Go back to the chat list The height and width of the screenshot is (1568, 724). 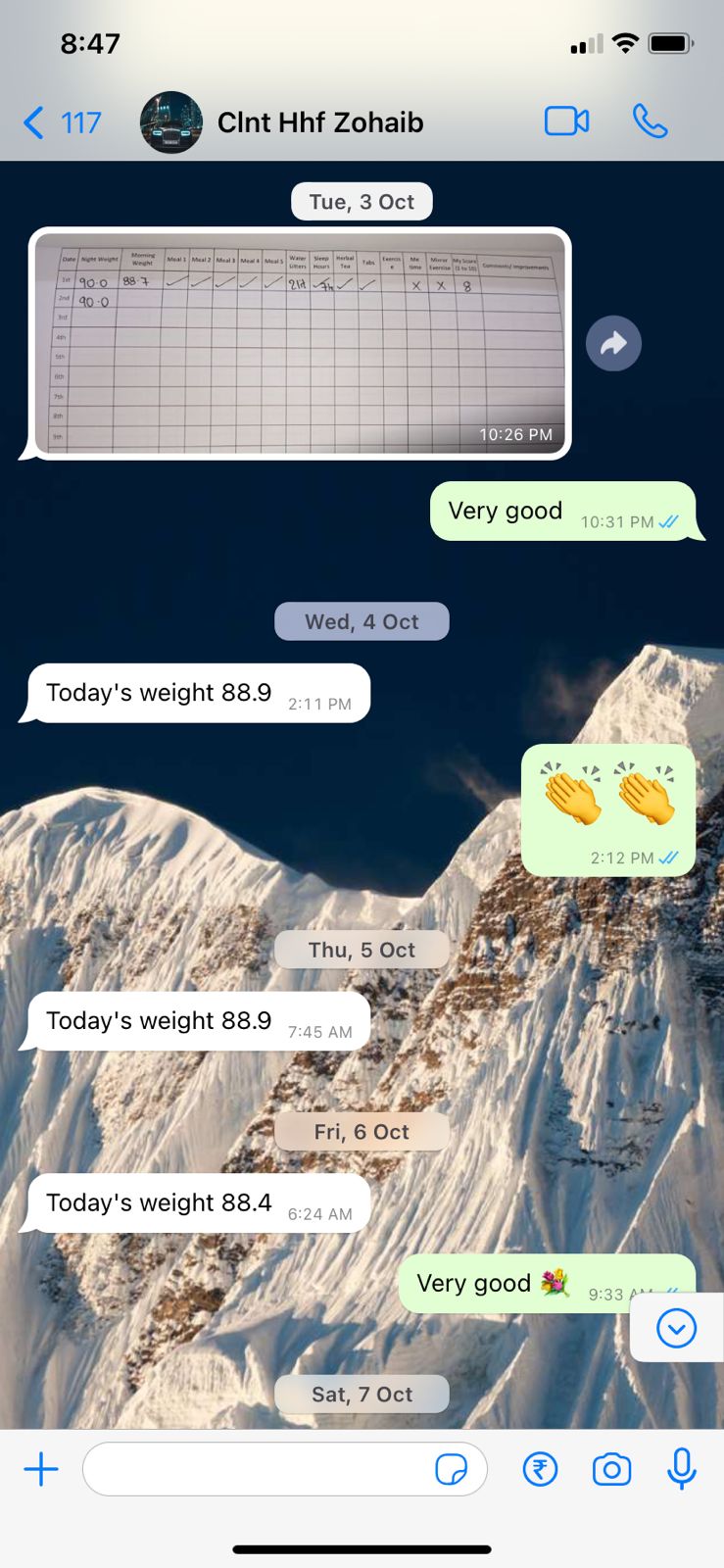click(x=61, y=122)
